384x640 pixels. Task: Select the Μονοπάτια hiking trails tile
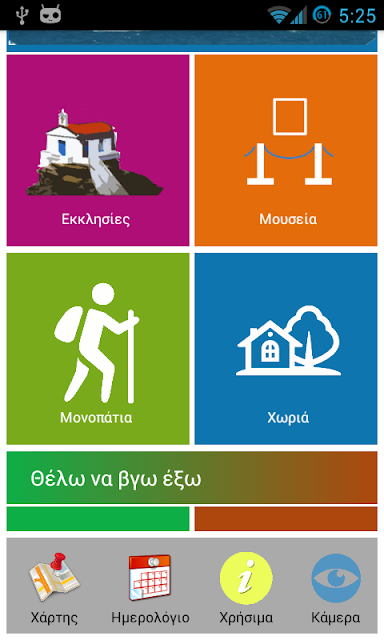(98, 349)
